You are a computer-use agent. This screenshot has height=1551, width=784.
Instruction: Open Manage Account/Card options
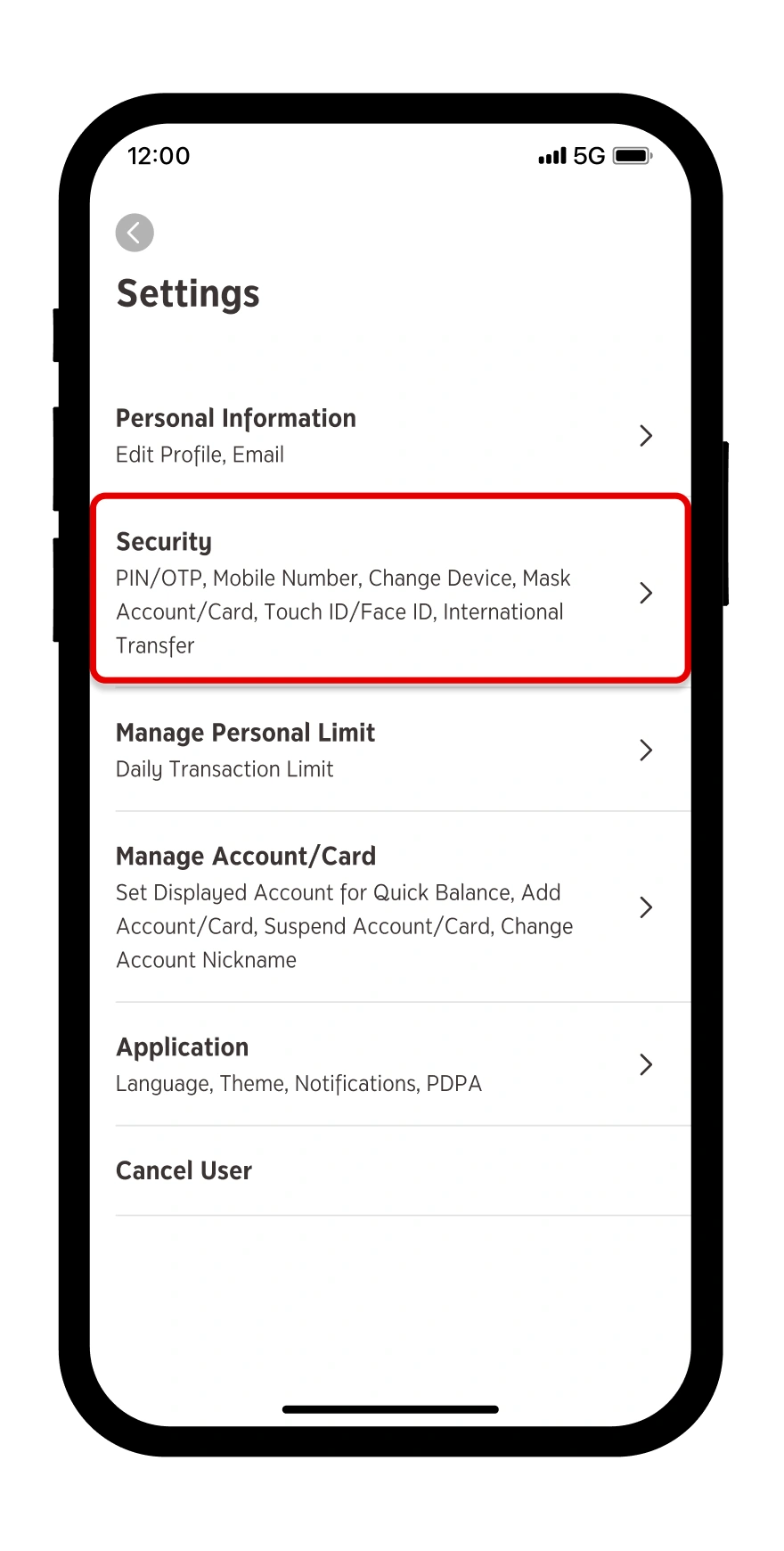click(x=390, y=907)
